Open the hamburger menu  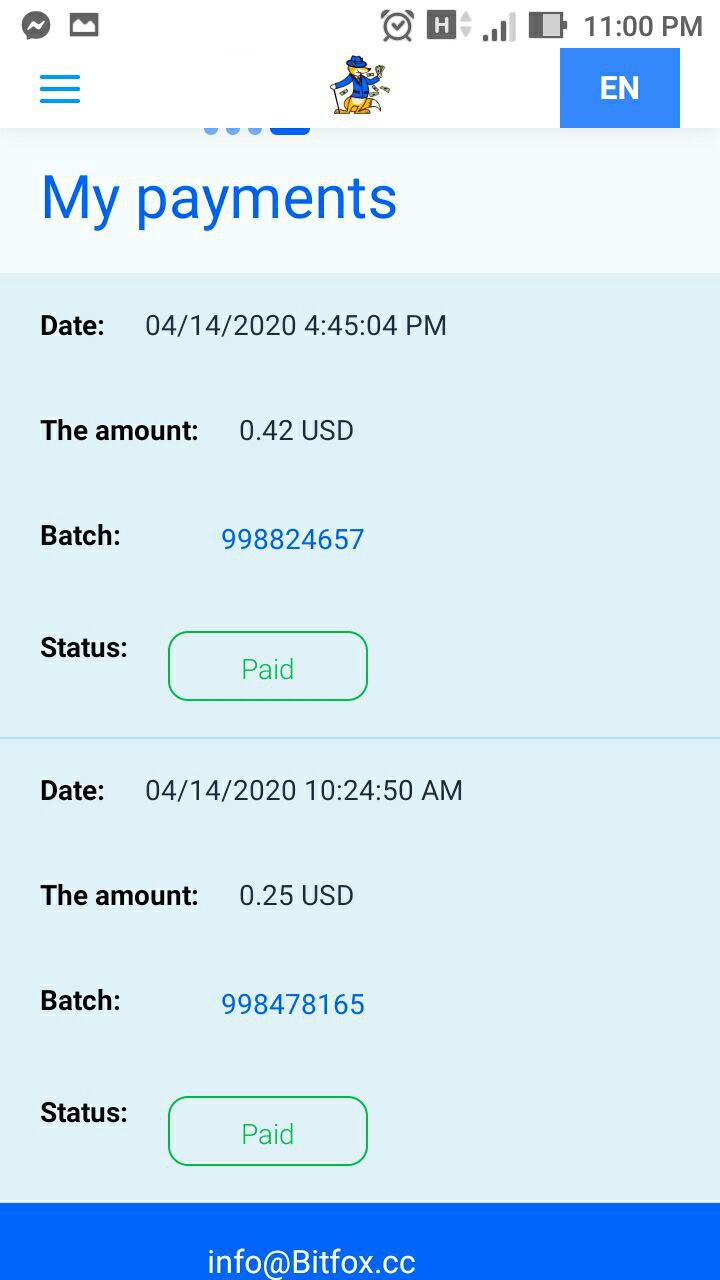[x=60, y=89]
